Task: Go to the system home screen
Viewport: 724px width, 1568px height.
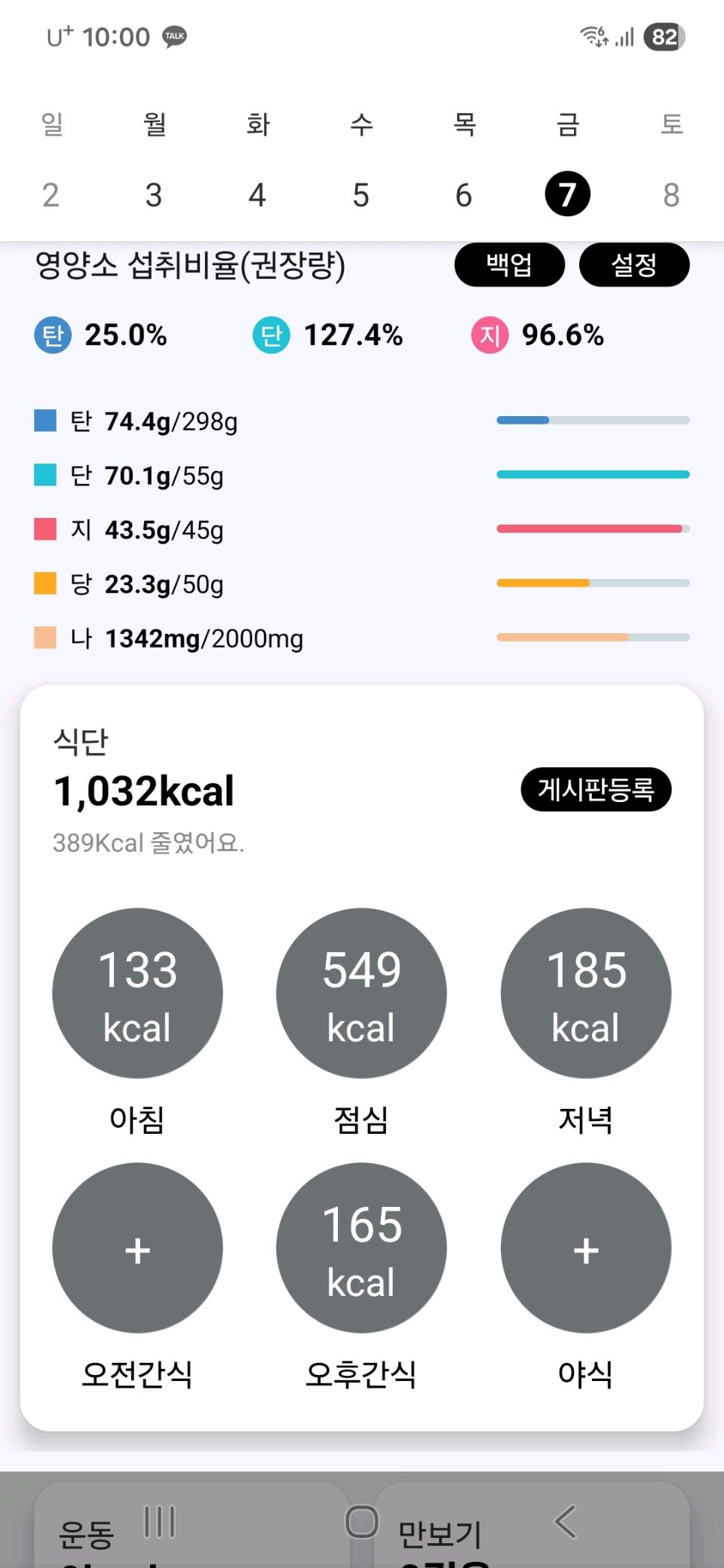Action: [x=361, y=1521]
